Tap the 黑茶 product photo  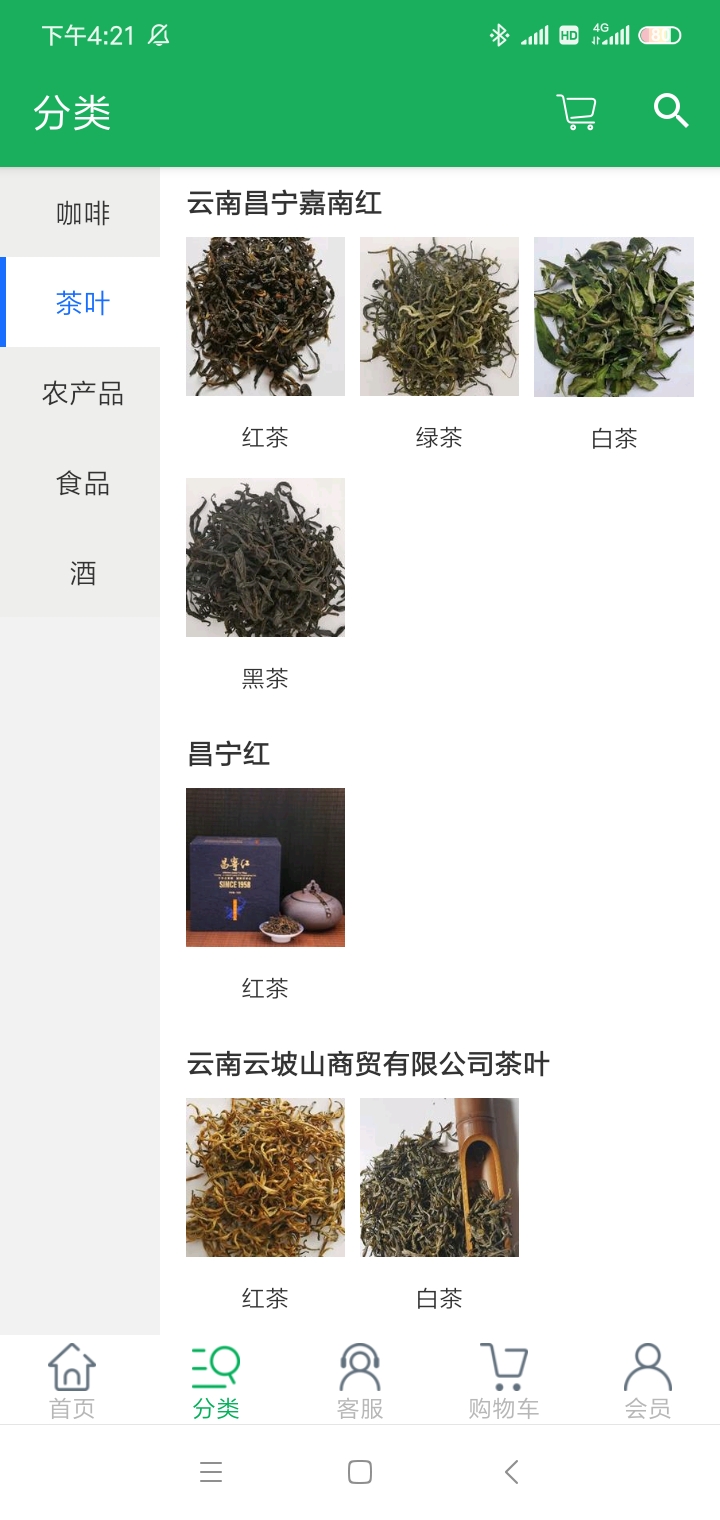(264, 557)
